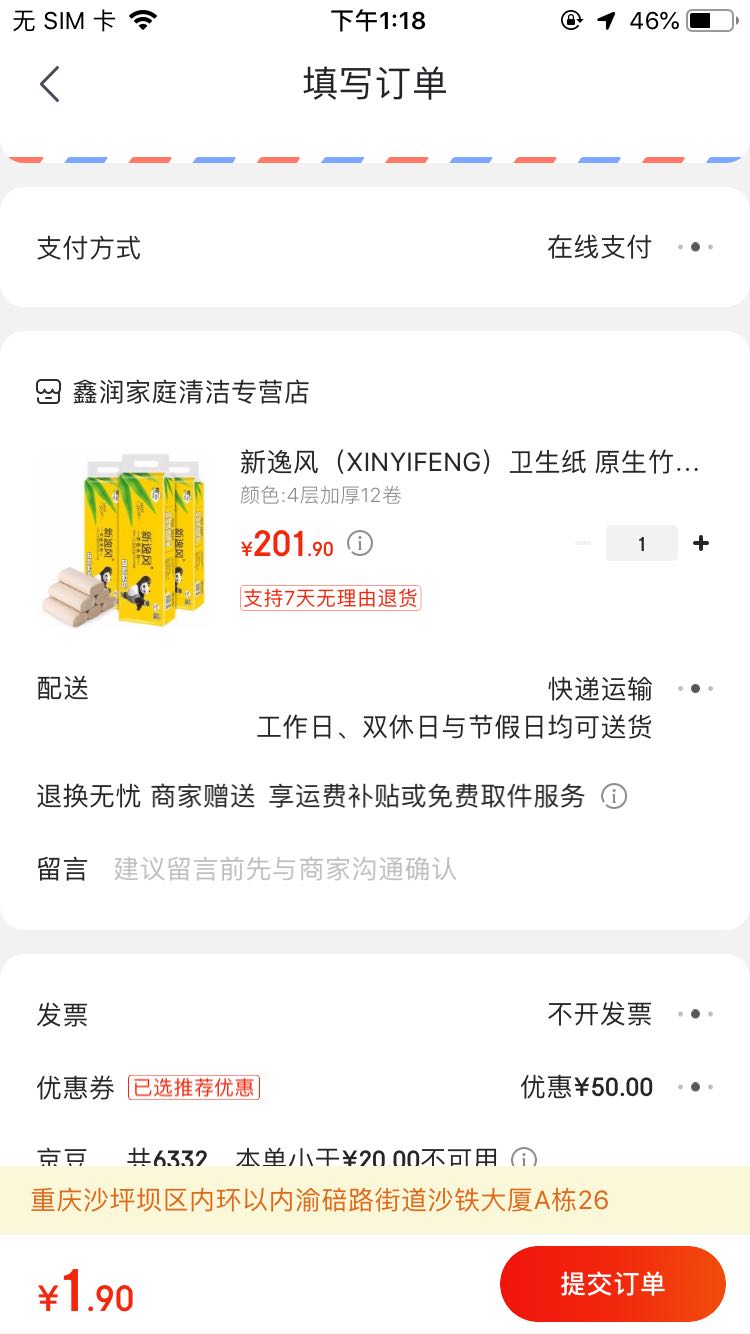The height and width of the screenshot is (1334, 750).
Task: Open the 支付方式 payment method row
Action: [x=375, y=247]
